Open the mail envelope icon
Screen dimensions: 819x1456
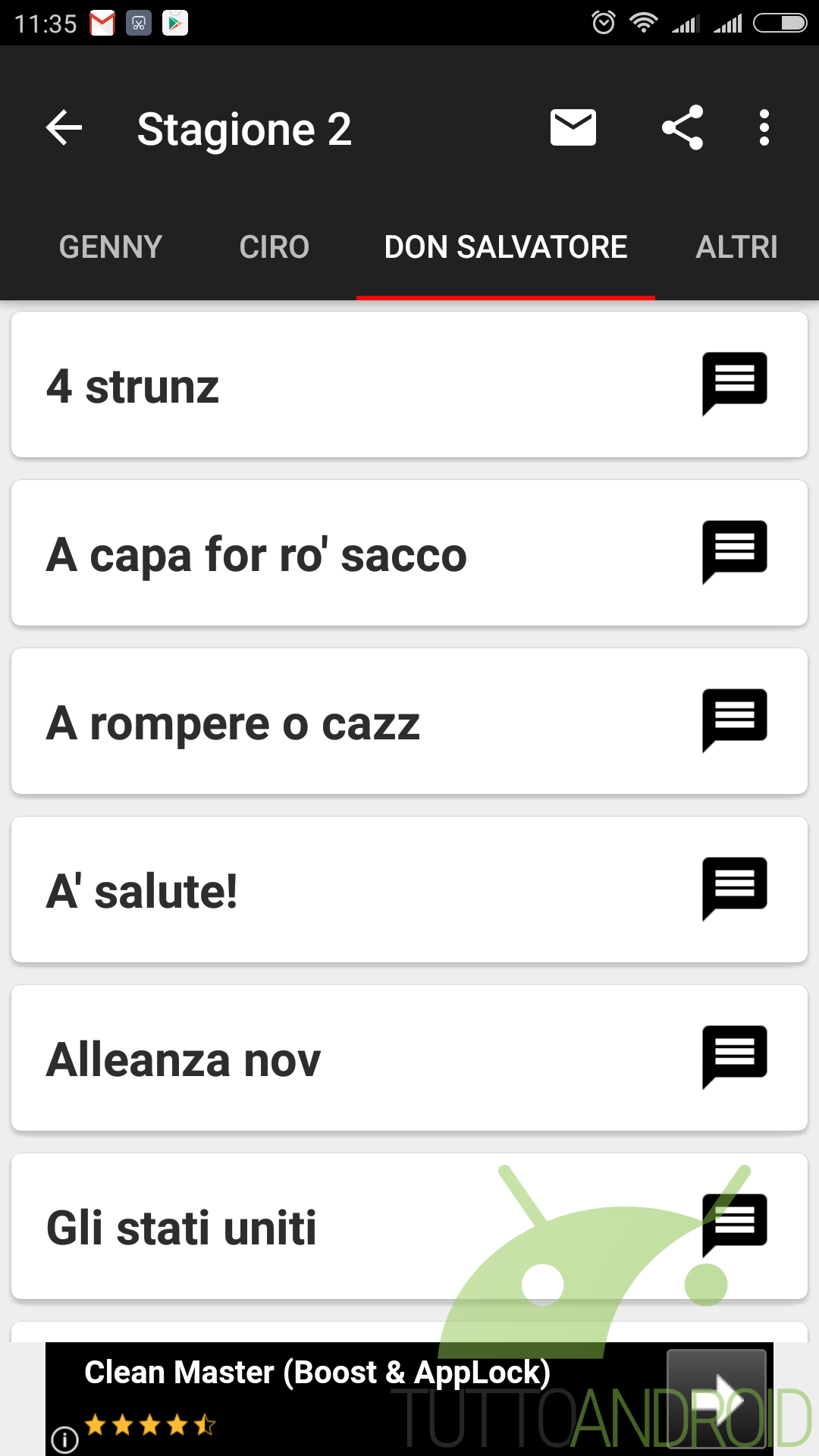[573, 127]
